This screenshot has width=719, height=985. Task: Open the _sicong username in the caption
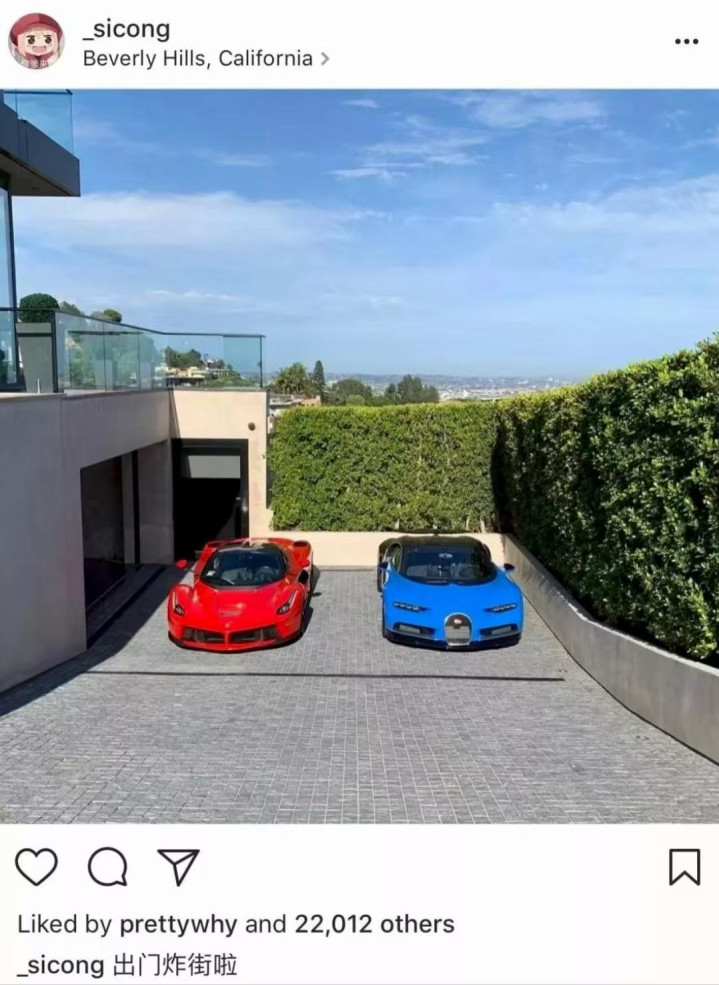coord(61,965)
